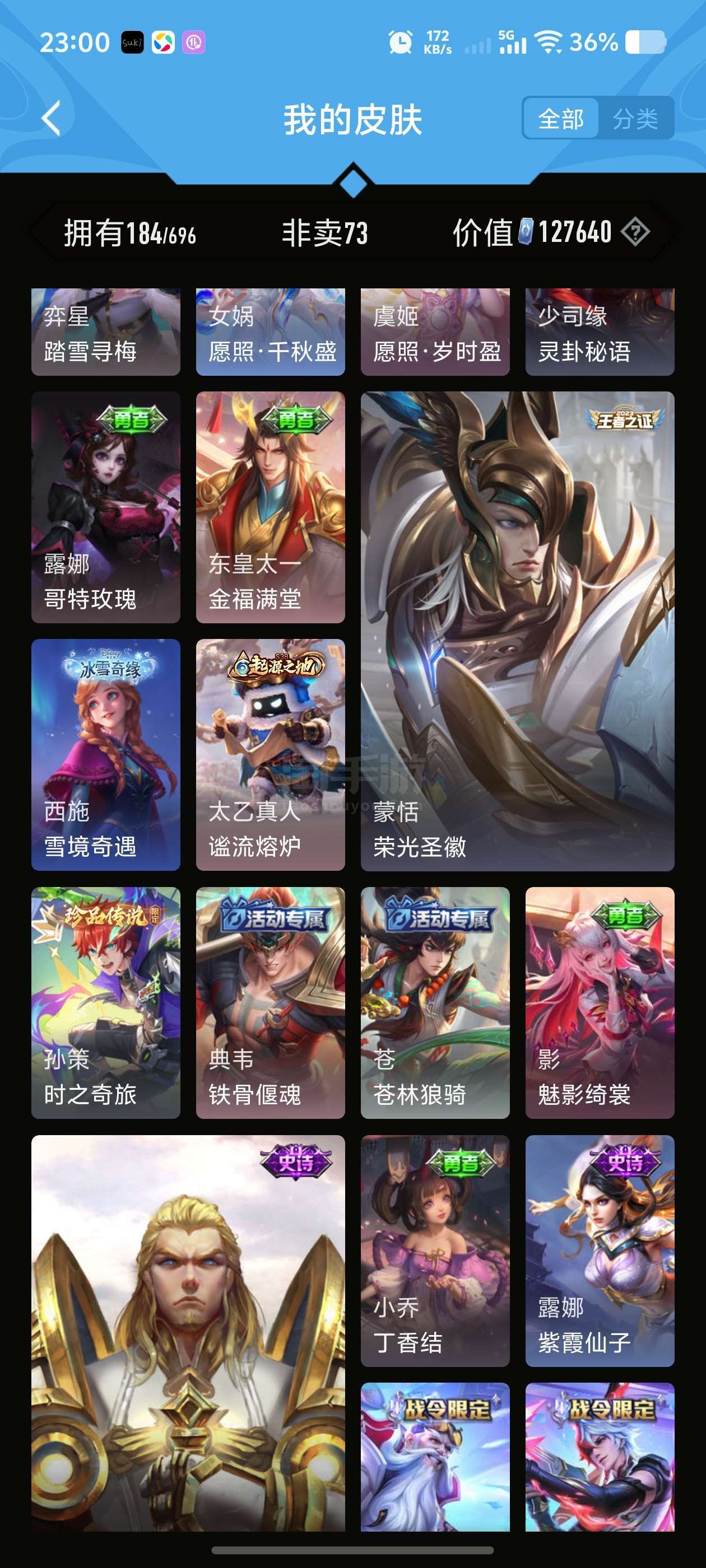This screenshot has height=1568, width=706.
Task: Open 影 魅影绮裳 skin card
Action: click(x=600, y=1002)
